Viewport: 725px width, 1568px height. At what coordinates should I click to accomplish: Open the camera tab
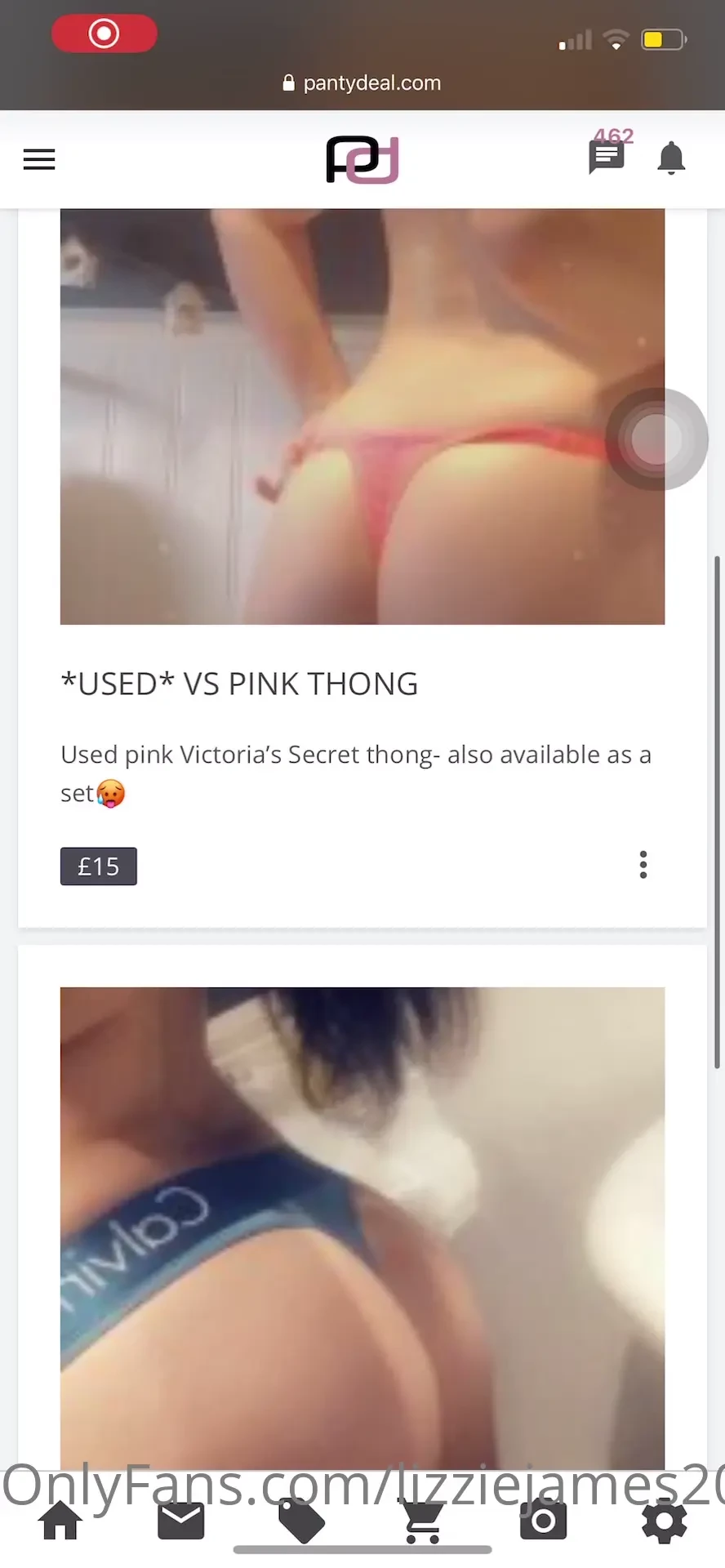543,1521
